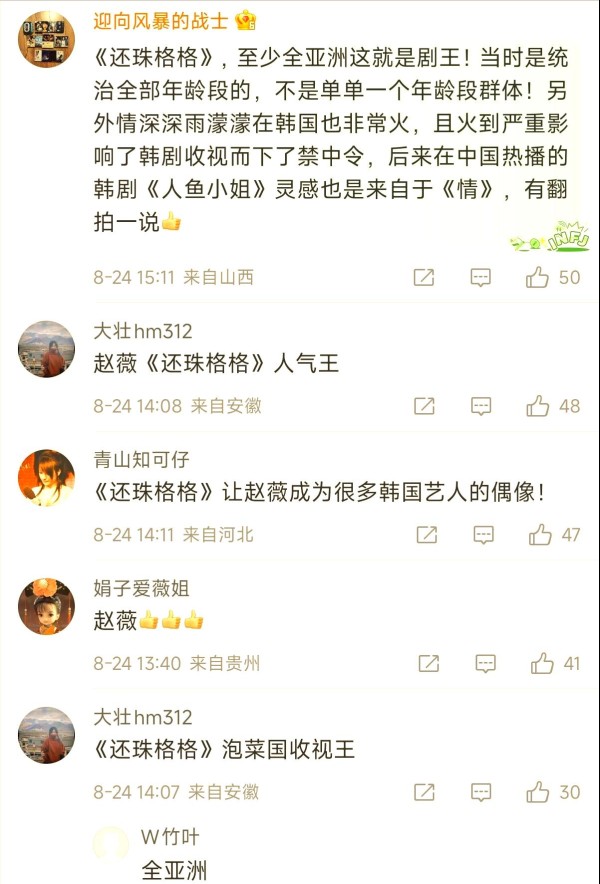Open W竹叶's username in the reply
Viewport: 600px width, 884px height.
169,836
